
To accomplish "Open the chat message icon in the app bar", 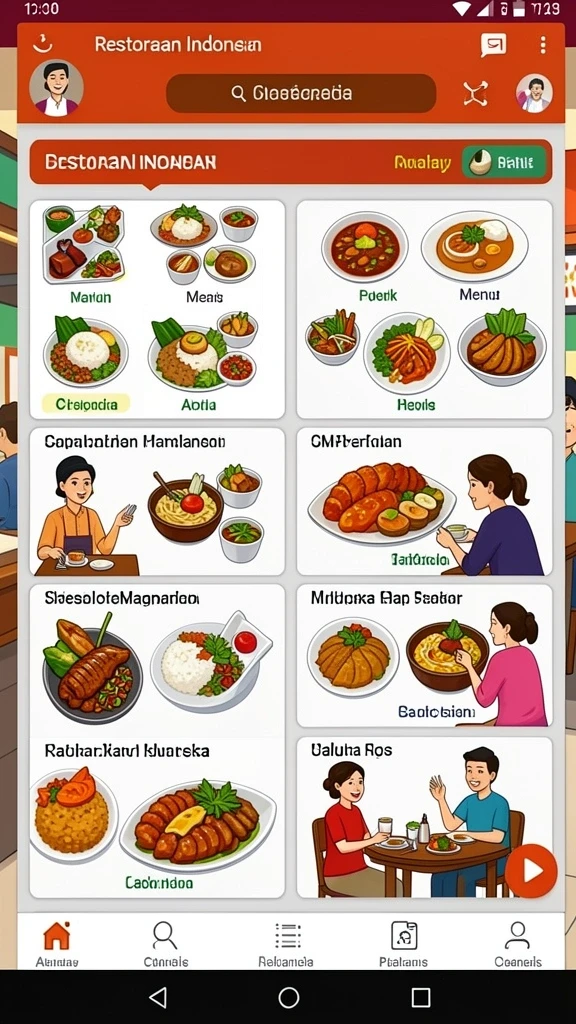I will 494,45.
